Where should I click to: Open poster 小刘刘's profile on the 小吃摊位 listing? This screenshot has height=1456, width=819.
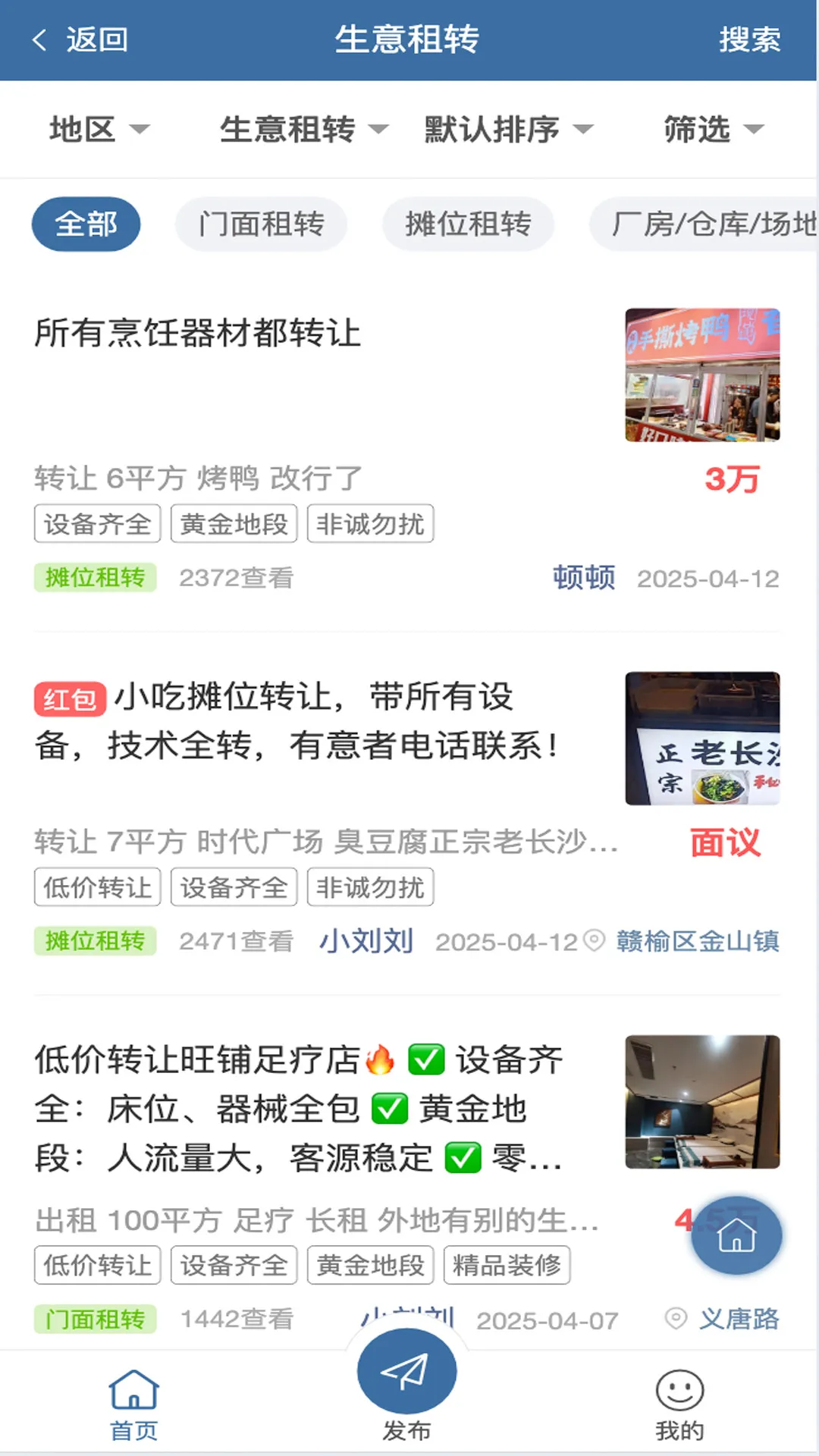point(366,941)
